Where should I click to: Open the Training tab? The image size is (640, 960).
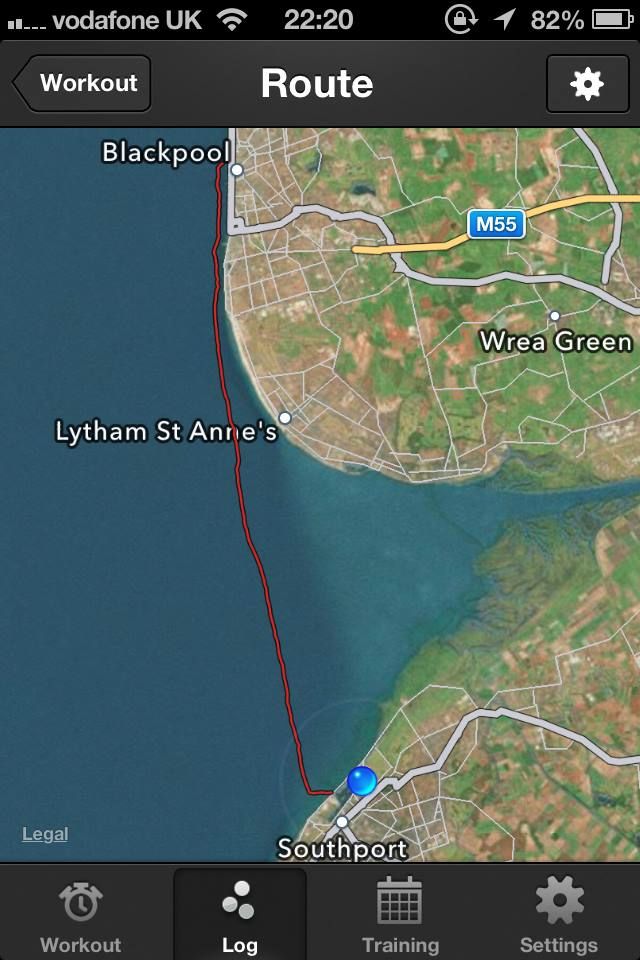tap(400, 915)
